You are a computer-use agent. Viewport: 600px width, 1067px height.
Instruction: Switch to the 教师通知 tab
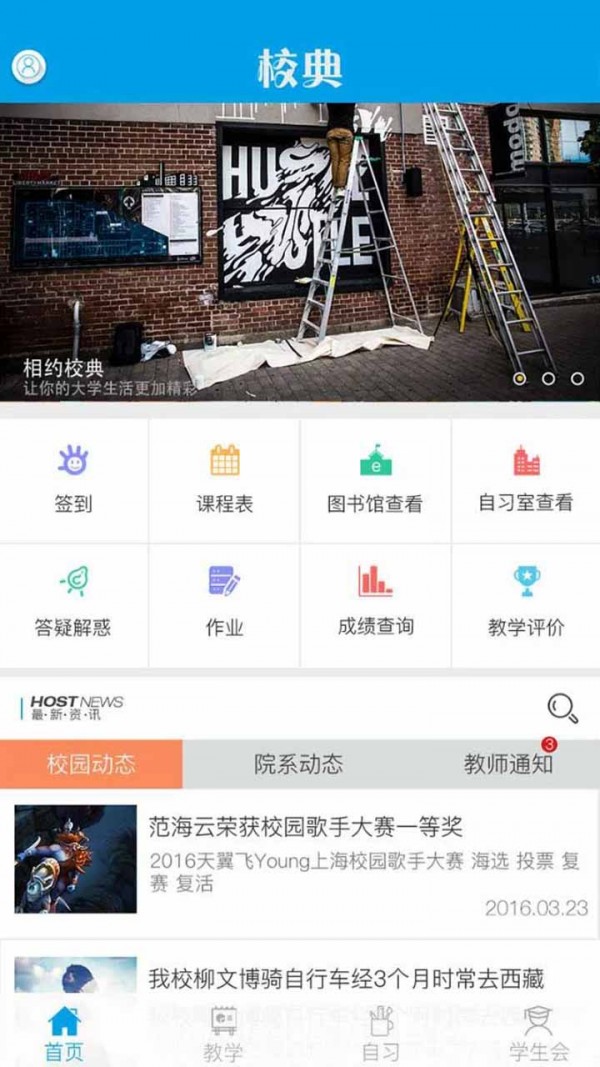click(x=508, y=765)
